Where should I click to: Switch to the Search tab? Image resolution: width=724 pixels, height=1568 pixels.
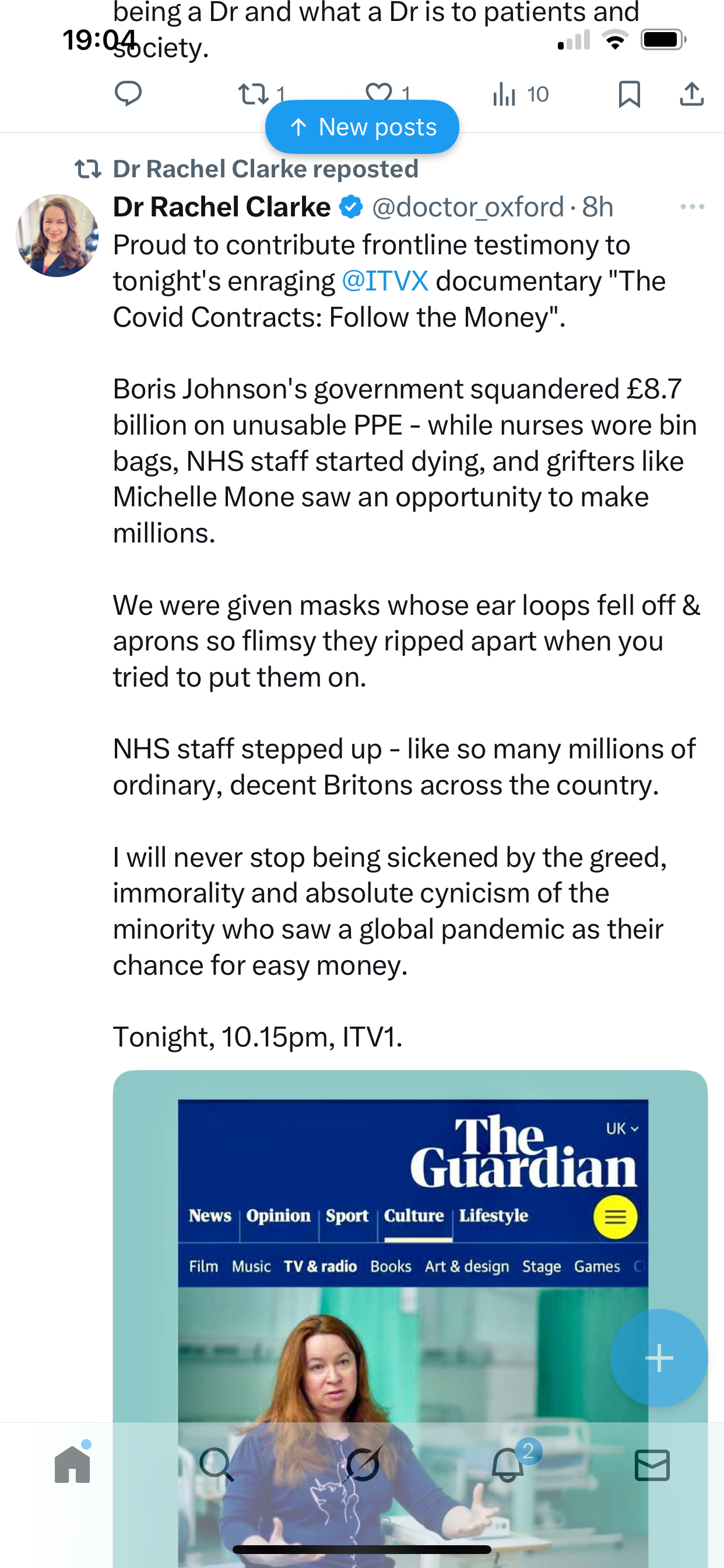tap(216, 1464)
